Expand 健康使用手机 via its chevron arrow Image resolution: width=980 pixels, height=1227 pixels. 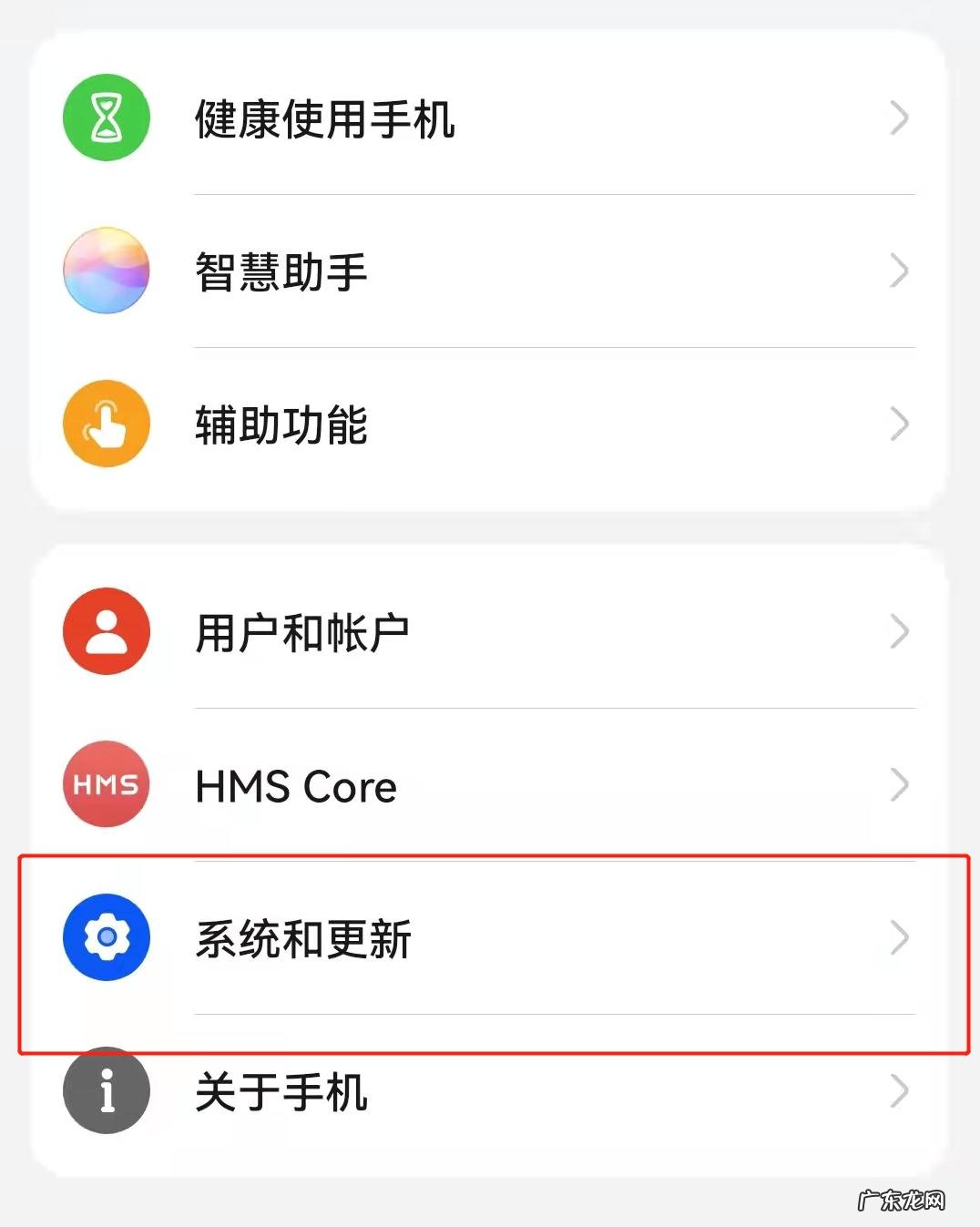pyautogui.click(x=899, y=118)
